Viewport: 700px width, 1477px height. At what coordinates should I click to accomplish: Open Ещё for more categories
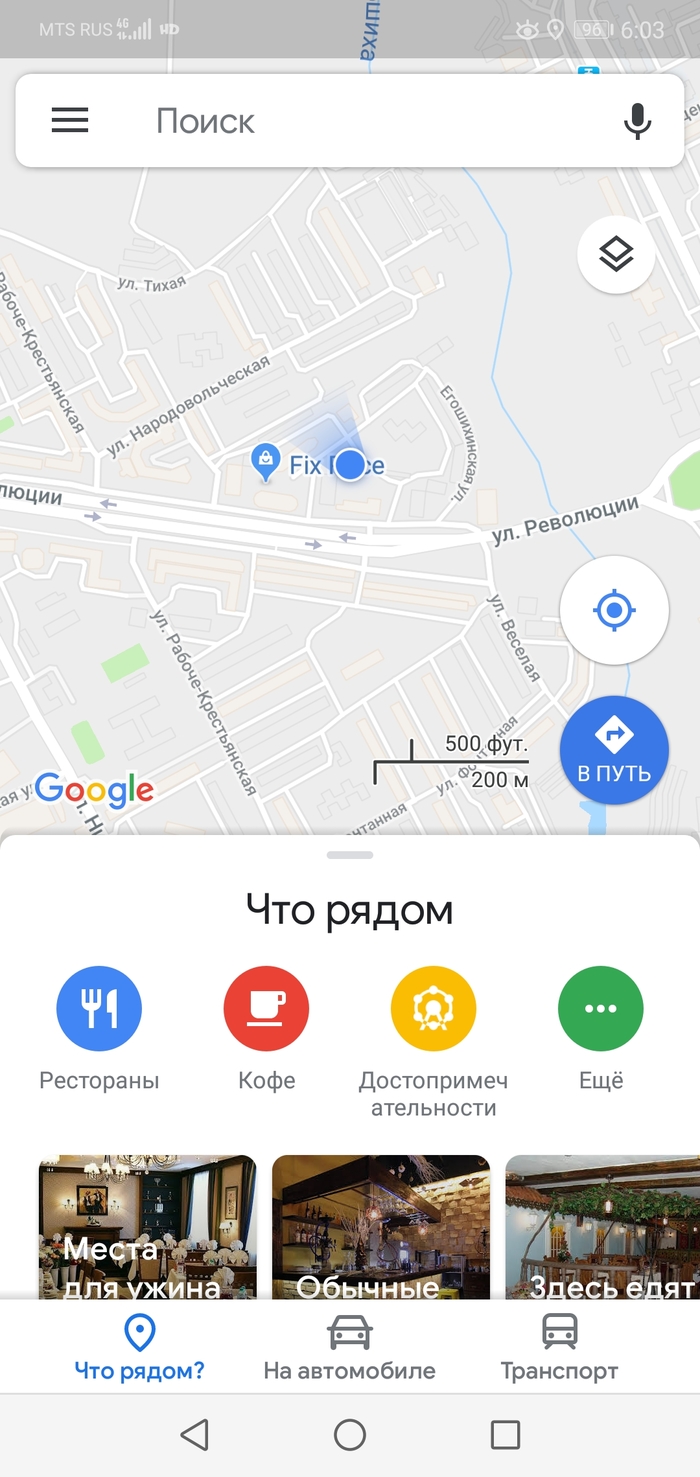(x=600, y=1010)
